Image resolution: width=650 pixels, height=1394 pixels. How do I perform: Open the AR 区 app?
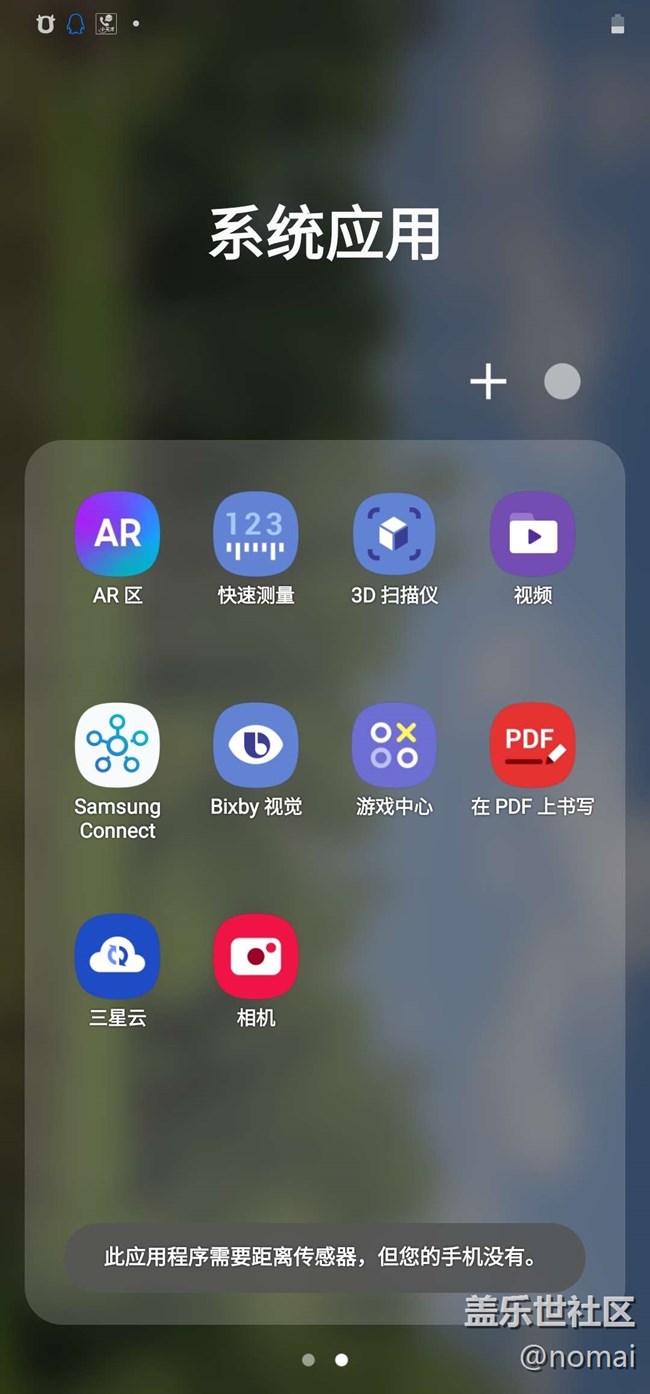click(117, 534)
